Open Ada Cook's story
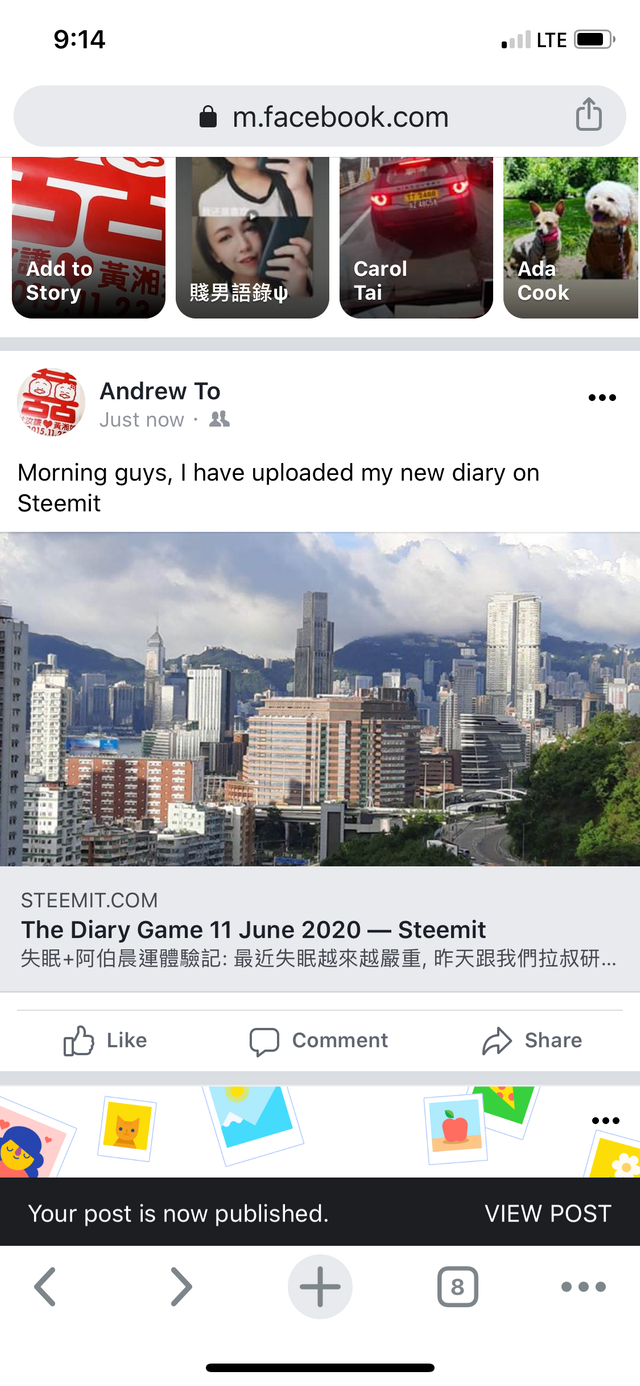Image resolution: width=640 pixels, height=1386 pixels. point(571,238)
